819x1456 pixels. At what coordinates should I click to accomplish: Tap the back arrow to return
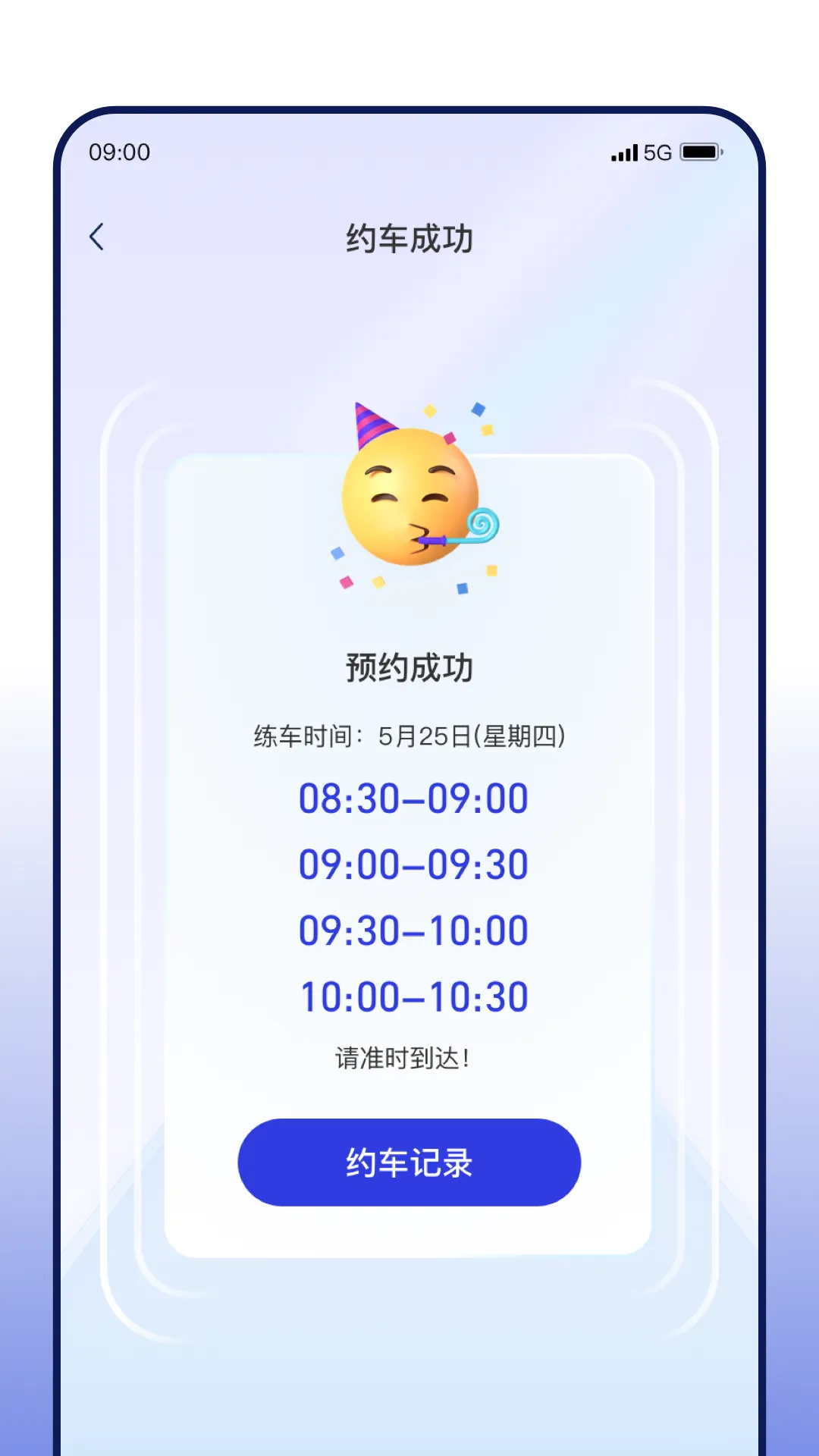click(97, 237)
